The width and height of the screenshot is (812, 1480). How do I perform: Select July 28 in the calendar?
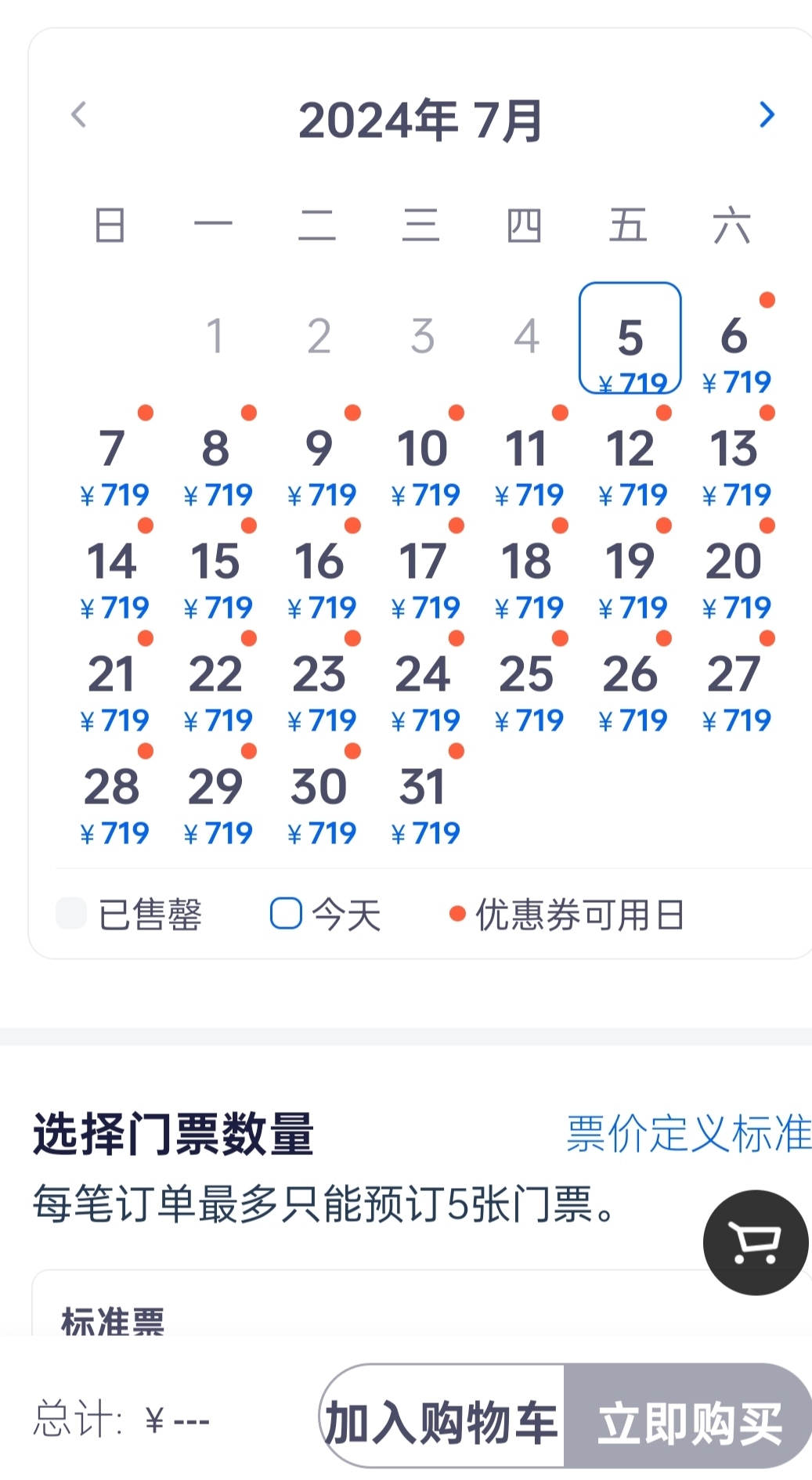click(x=112, y=802)
